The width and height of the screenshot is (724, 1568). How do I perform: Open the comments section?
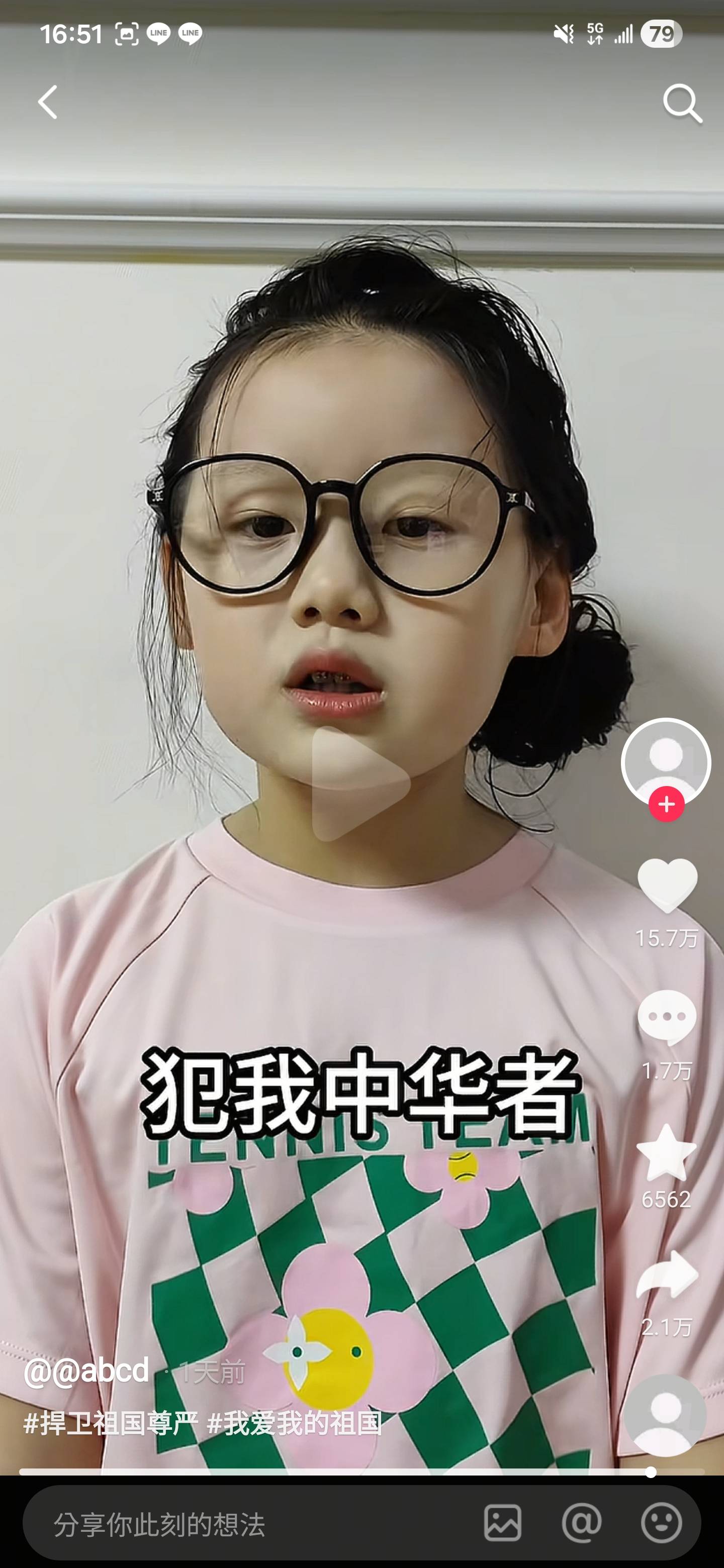667,1018
